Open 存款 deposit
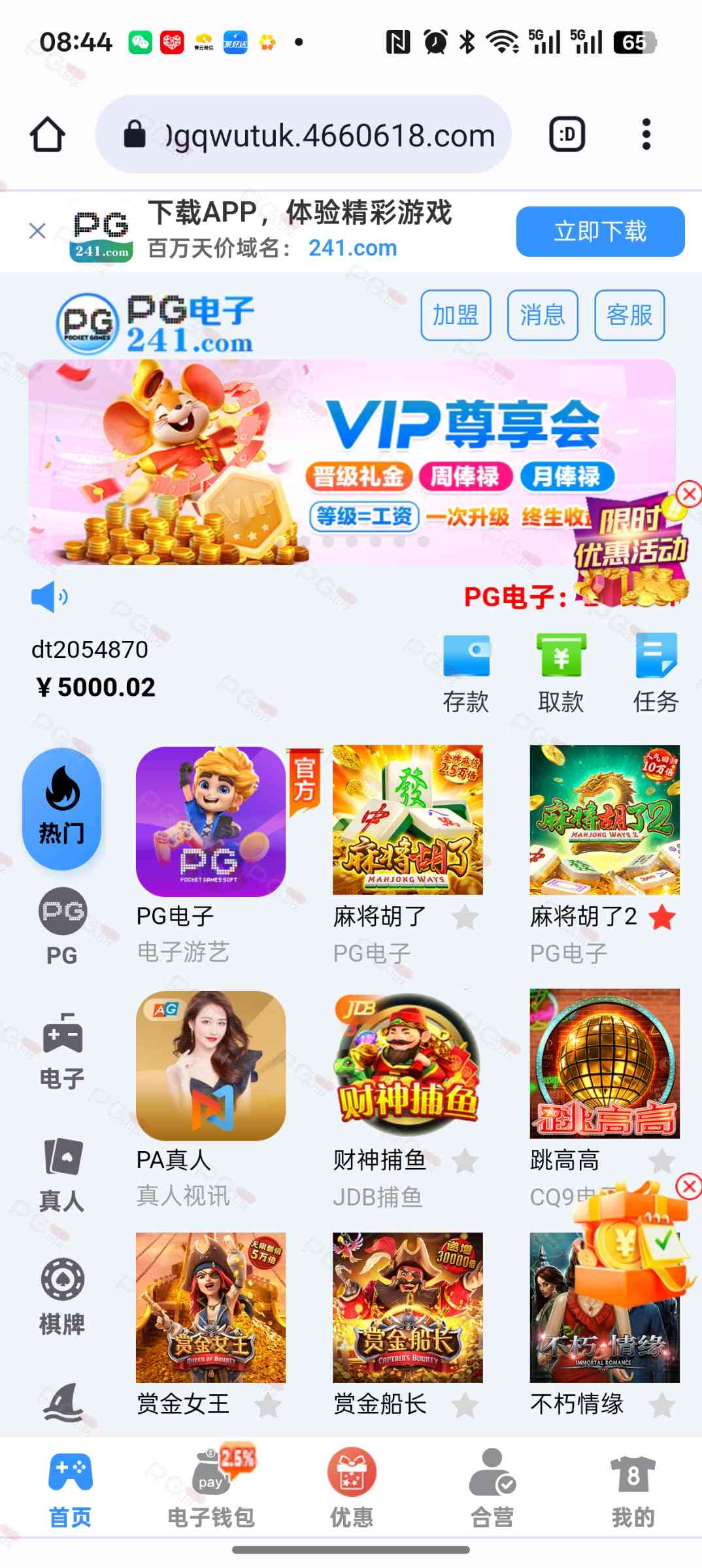 (x=466, y=673)
